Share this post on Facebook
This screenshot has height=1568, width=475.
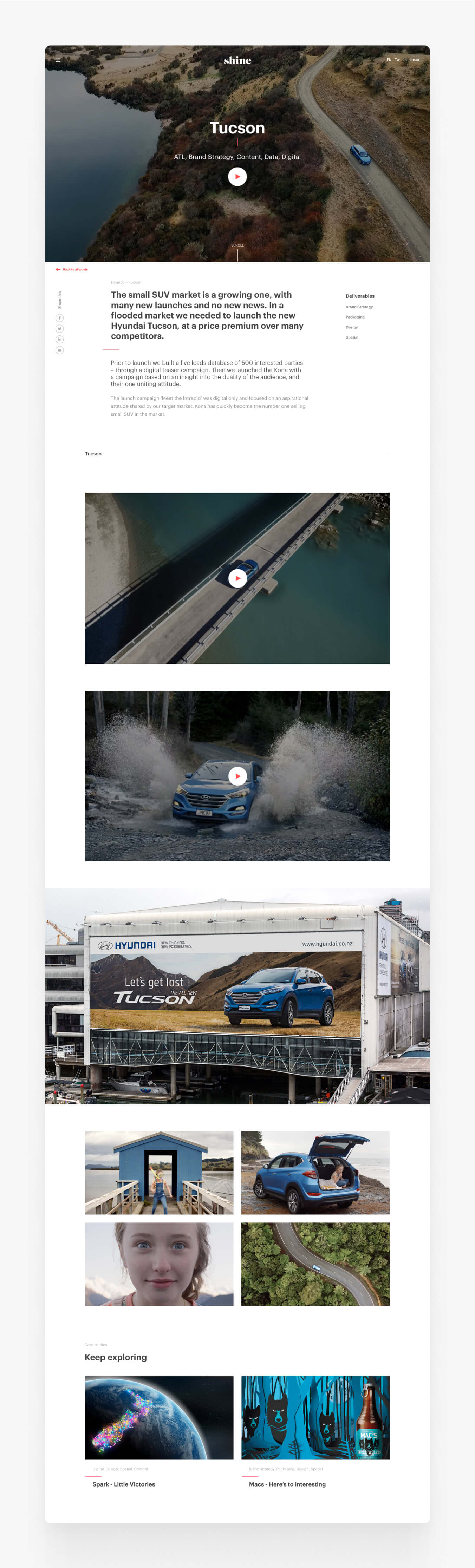[x=60, y=318]
